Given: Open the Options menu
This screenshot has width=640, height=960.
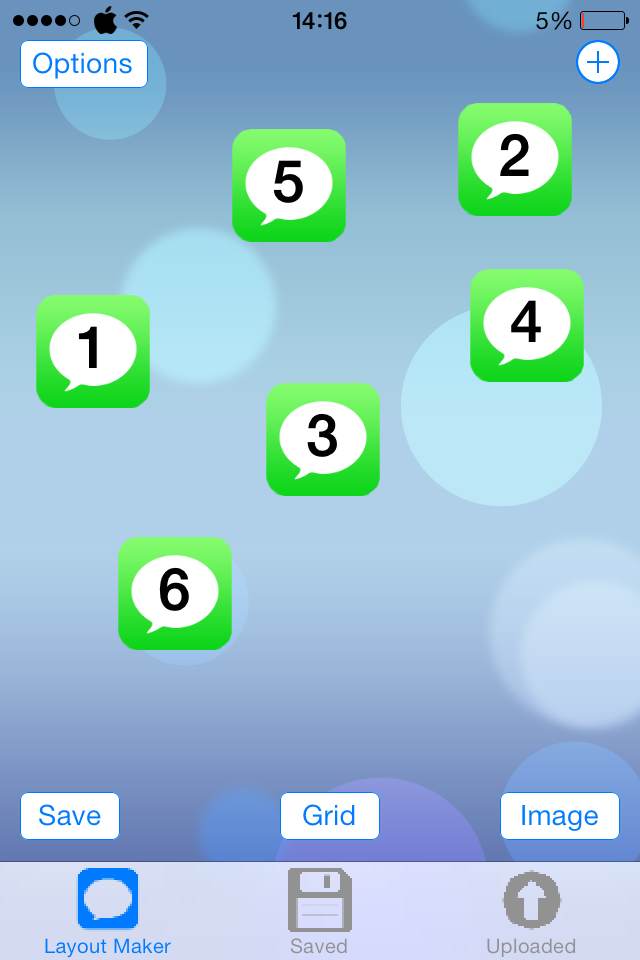Looking at the screenshot, I should point(83,64).
